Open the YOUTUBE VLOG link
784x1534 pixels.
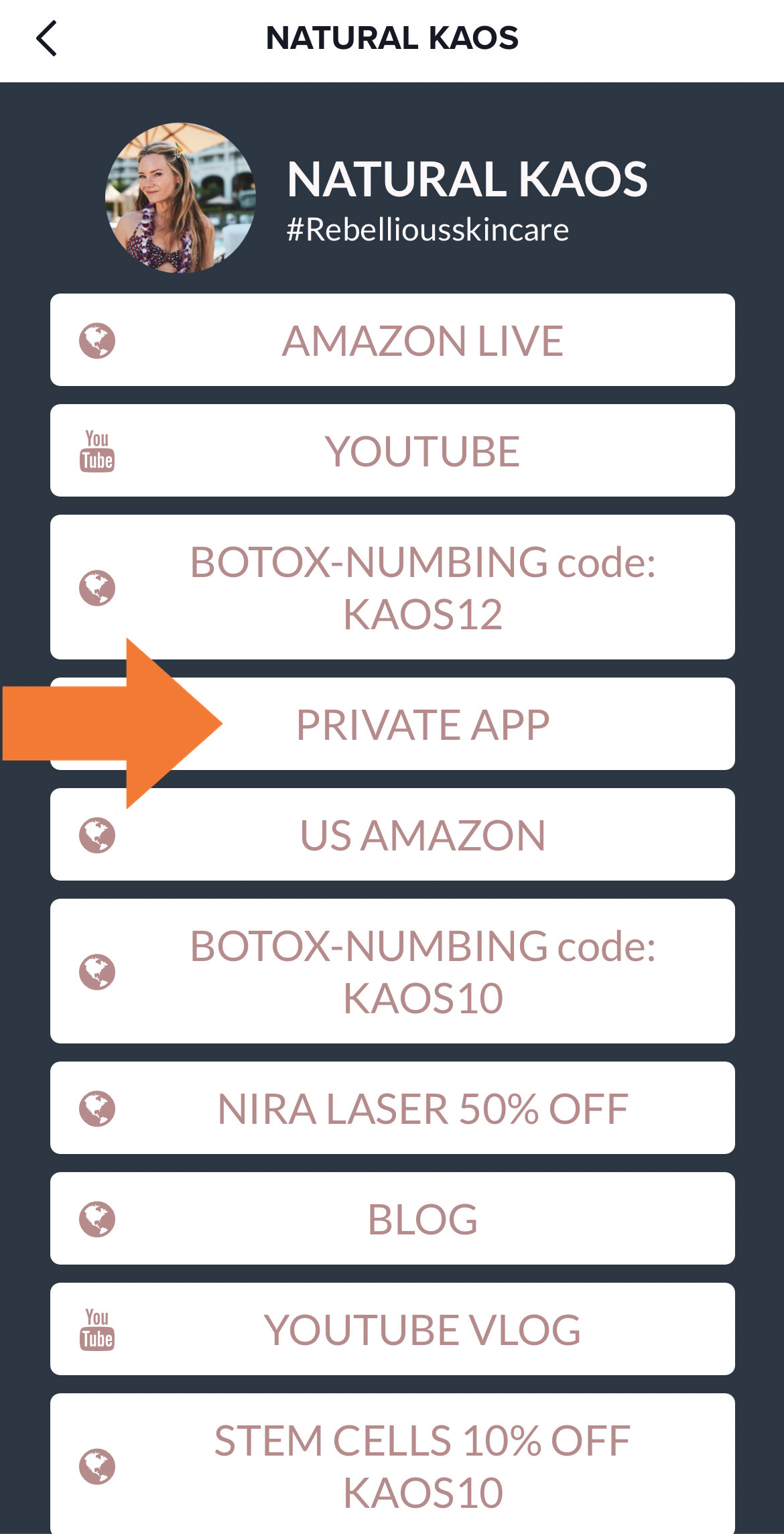point(392,1329)
